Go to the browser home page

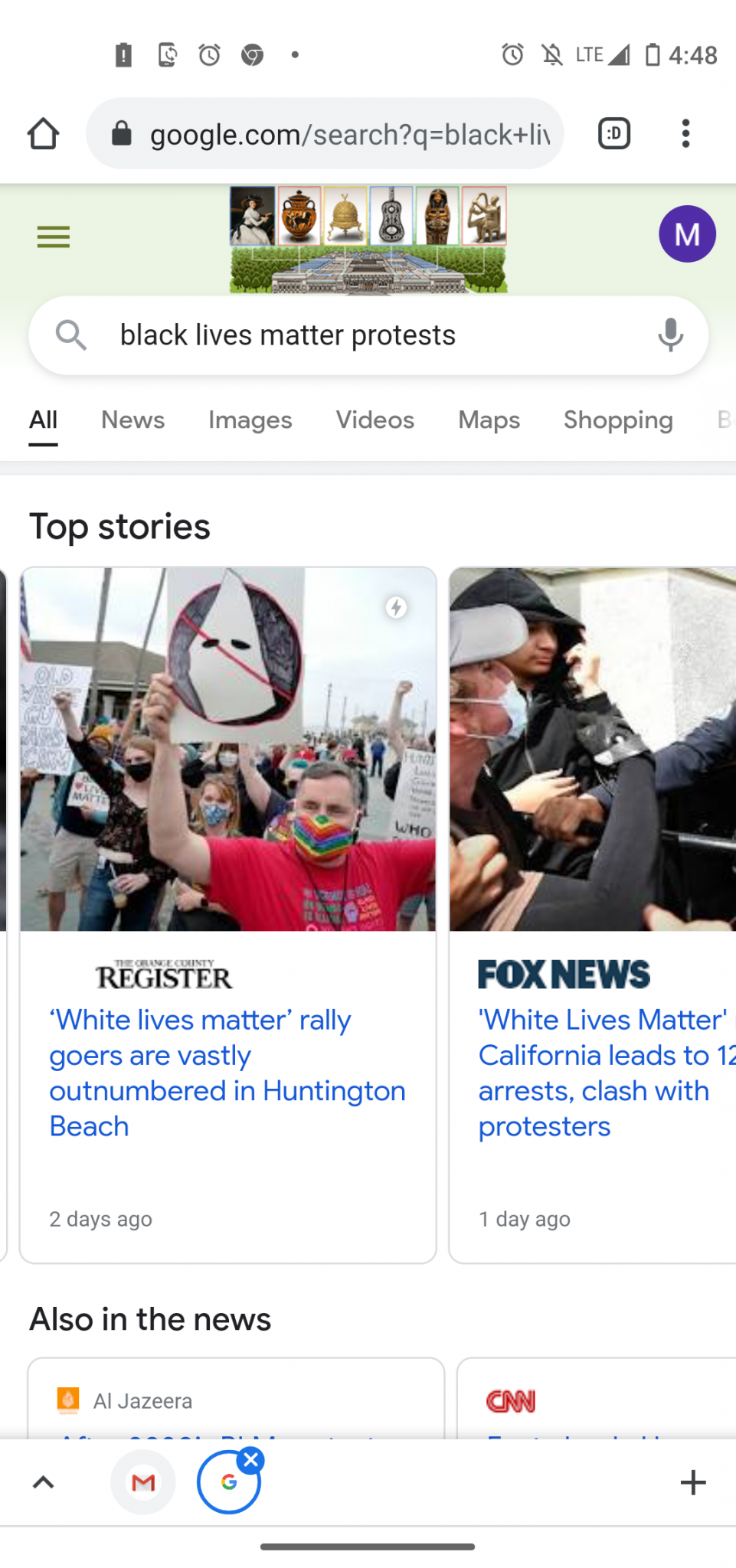tap(43, 134)
